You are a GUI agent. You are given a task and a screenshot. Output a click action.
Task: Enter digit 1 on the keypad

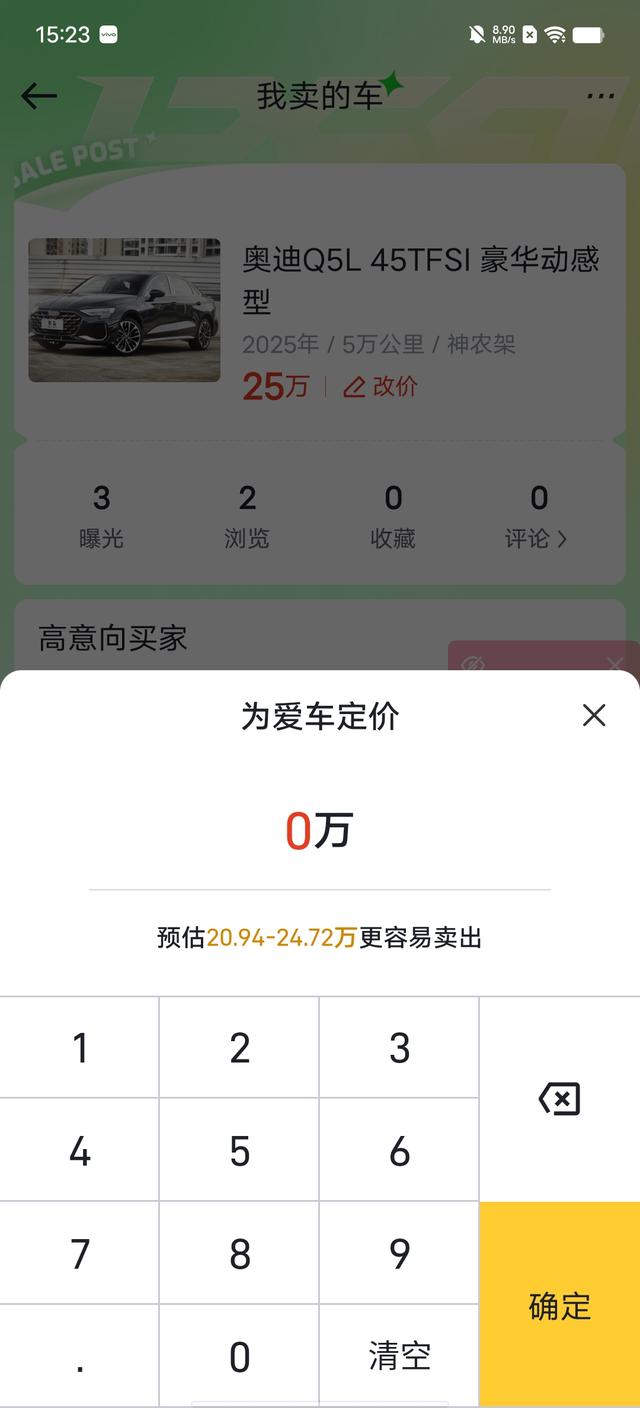click(x=79, y=1047)
